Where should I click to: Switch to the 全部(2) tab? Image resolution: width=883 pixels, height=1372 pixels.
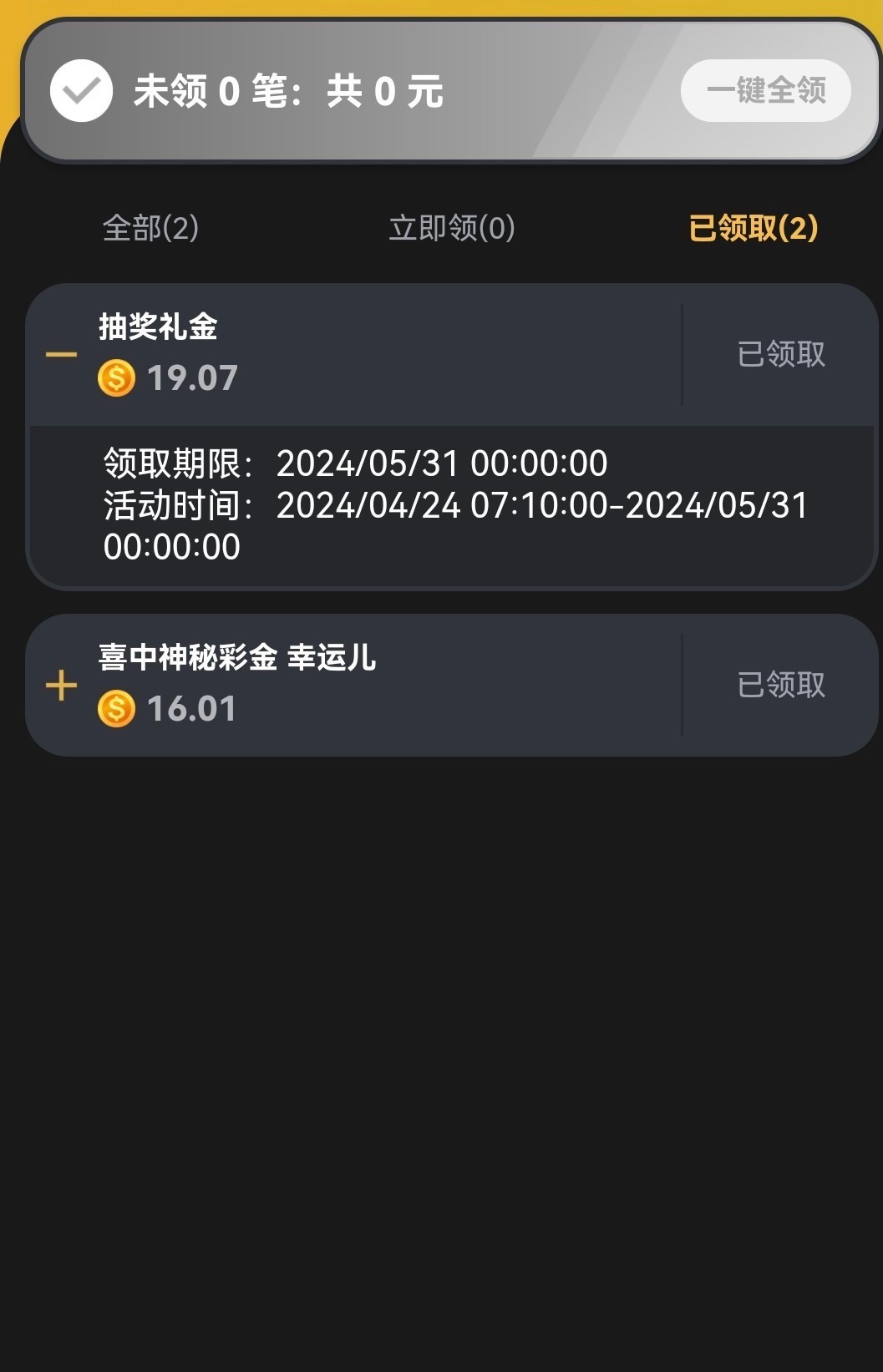[150, 227]
